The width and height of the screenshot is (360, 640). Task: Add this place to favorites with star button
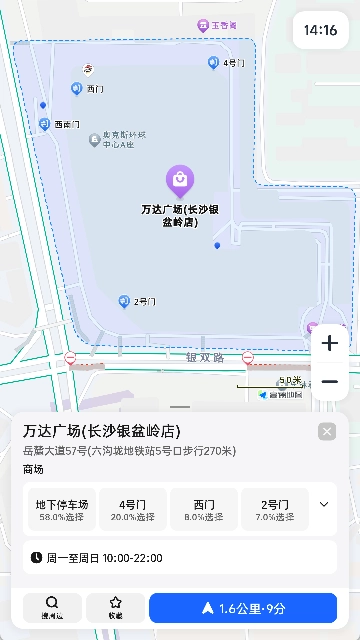pyautogui.click(x=116, y=608)
